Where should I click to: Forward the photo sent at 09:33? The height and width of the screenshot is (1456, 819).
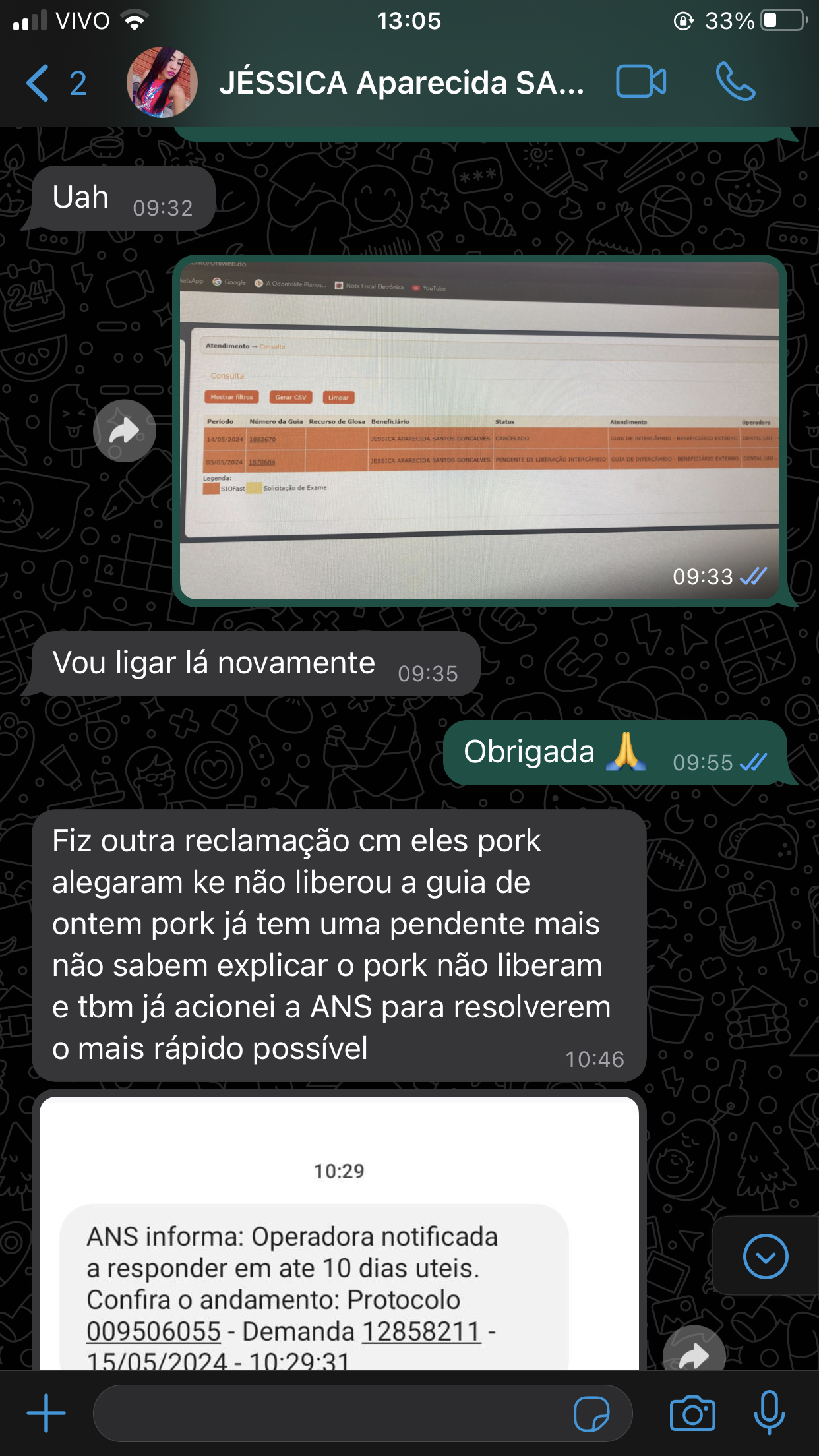tap(124, 431)
